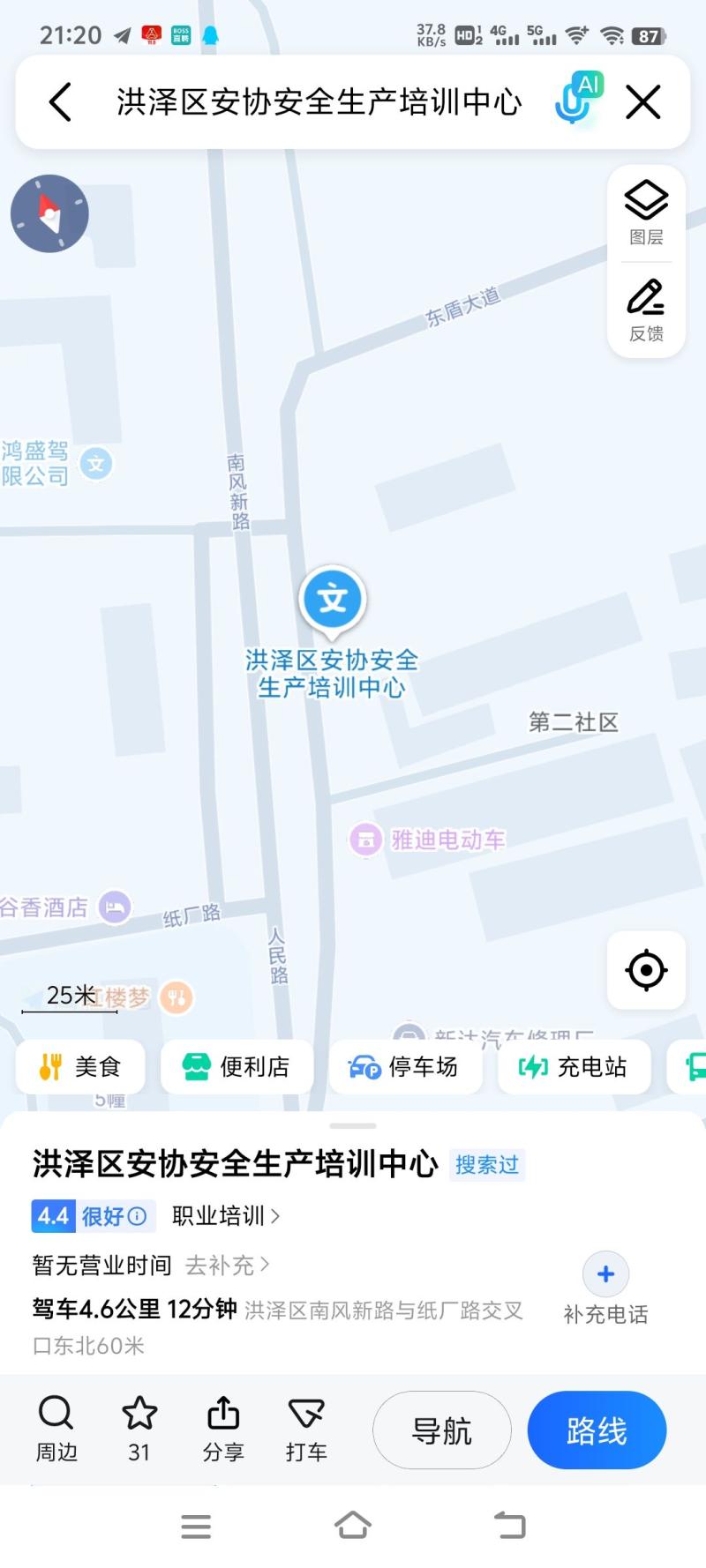Go back using the search bar arrow

(x=60, y=102)
